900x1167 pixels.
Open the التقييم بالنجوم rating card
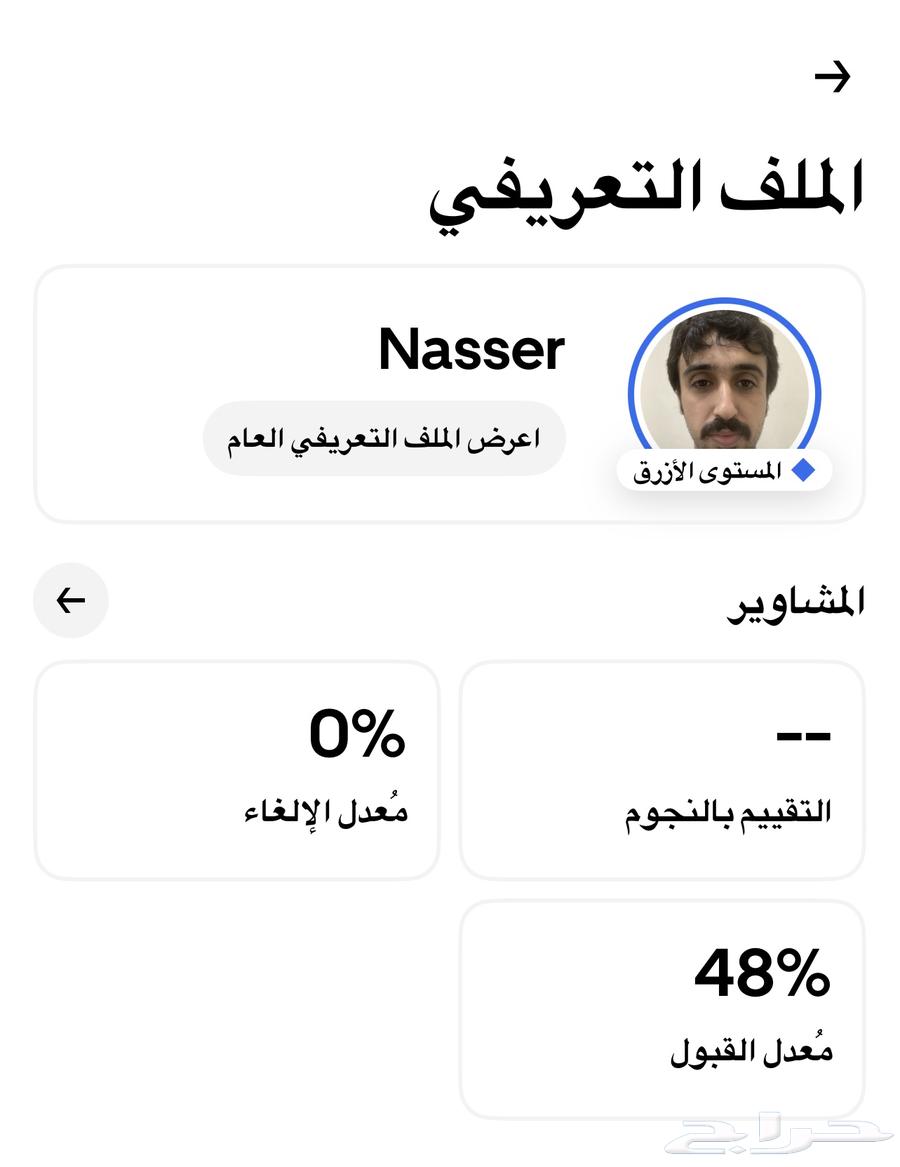click(663, 770)
